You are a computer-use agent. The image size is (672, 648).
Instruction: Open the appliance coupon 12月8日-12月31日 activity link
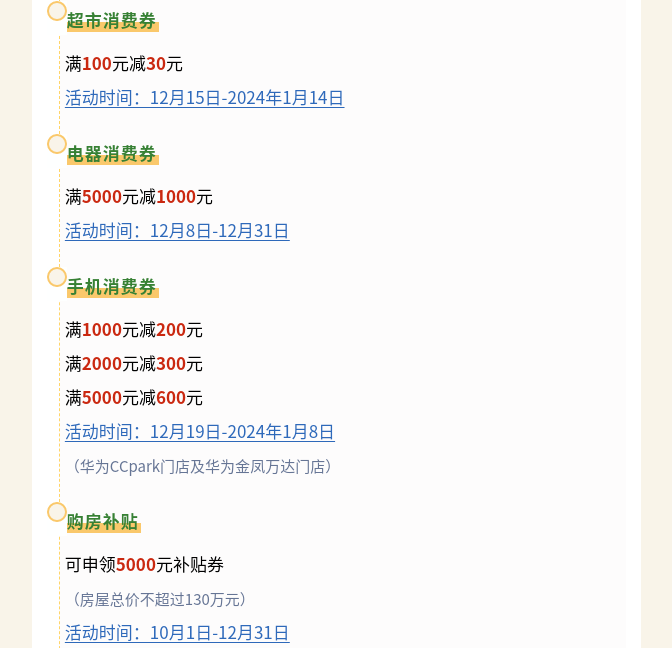[177, 231]
